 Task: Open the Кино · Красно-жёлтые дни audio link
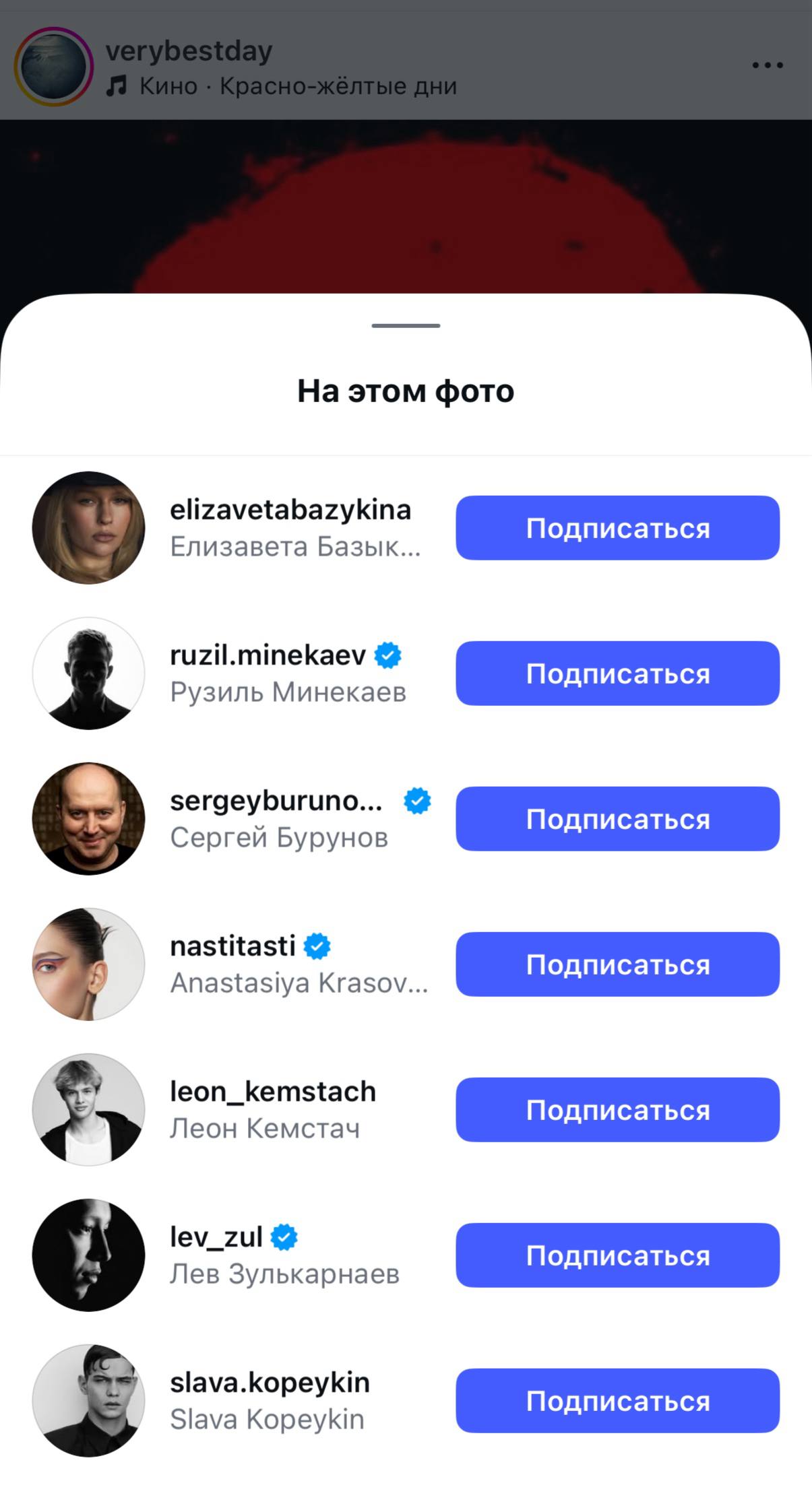pos(297,86)
